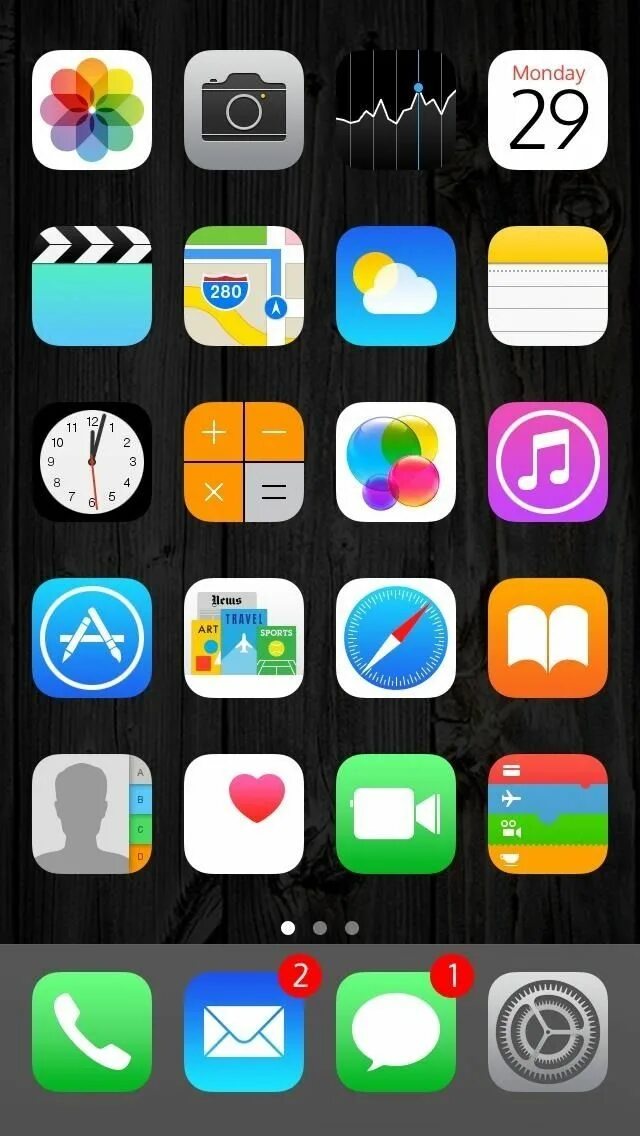The width and height of the screenshot is (640, 1136).
Task: Open the Settings gear app
Action: coord(548,1032)
